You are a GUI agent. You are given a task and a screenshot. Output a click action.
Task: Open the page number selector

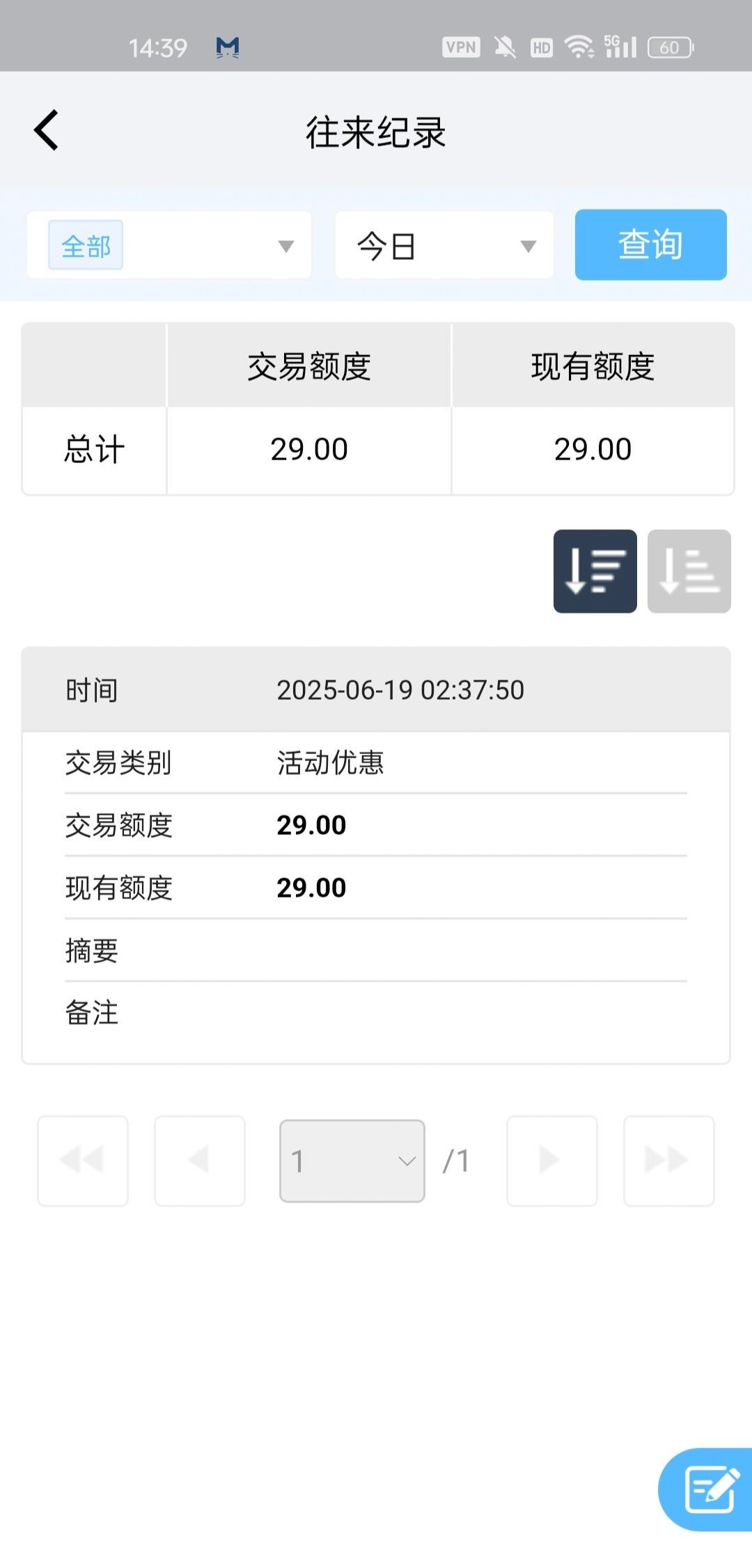coord(352,1161)
